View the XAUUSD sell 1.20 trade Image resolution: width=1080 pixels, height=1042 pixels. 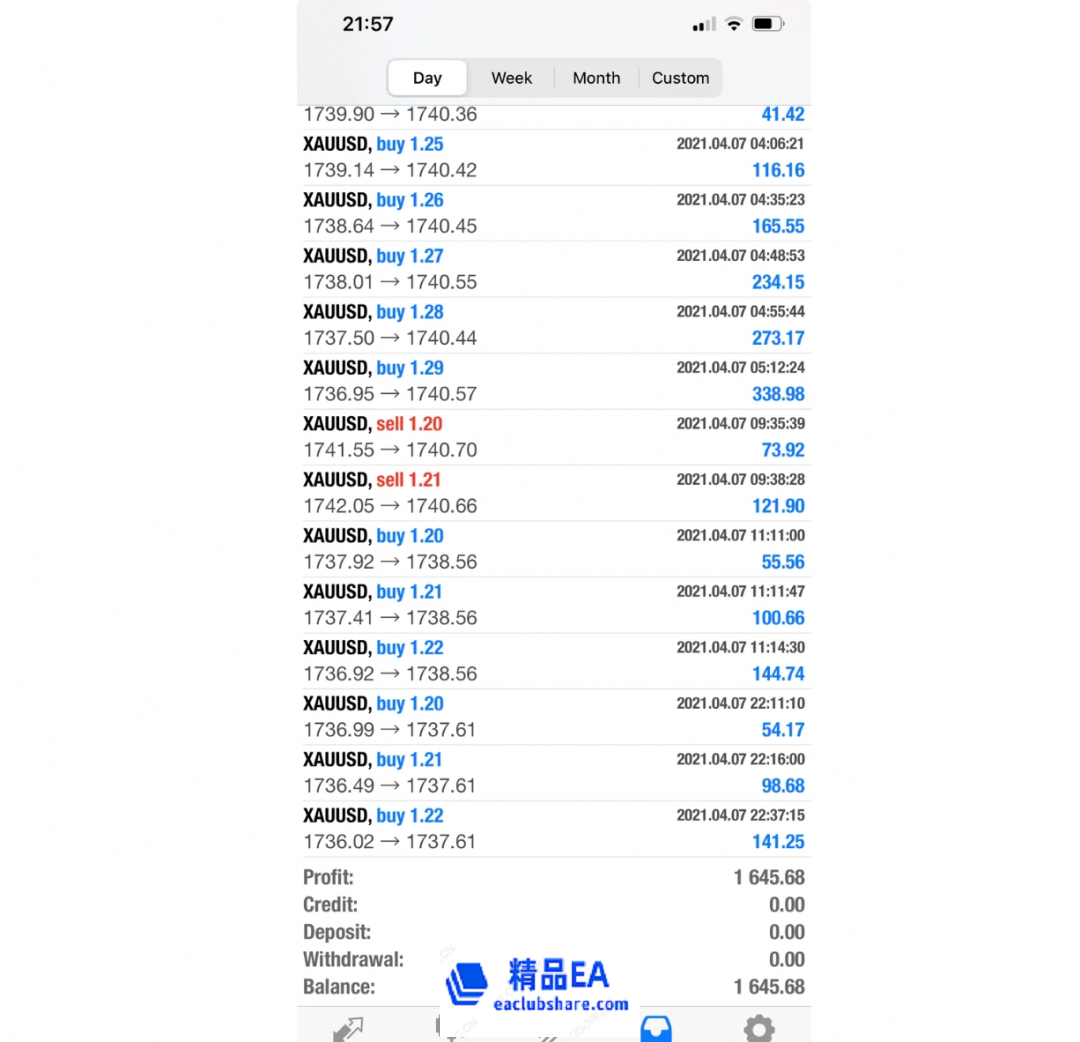tap(553, 437)
